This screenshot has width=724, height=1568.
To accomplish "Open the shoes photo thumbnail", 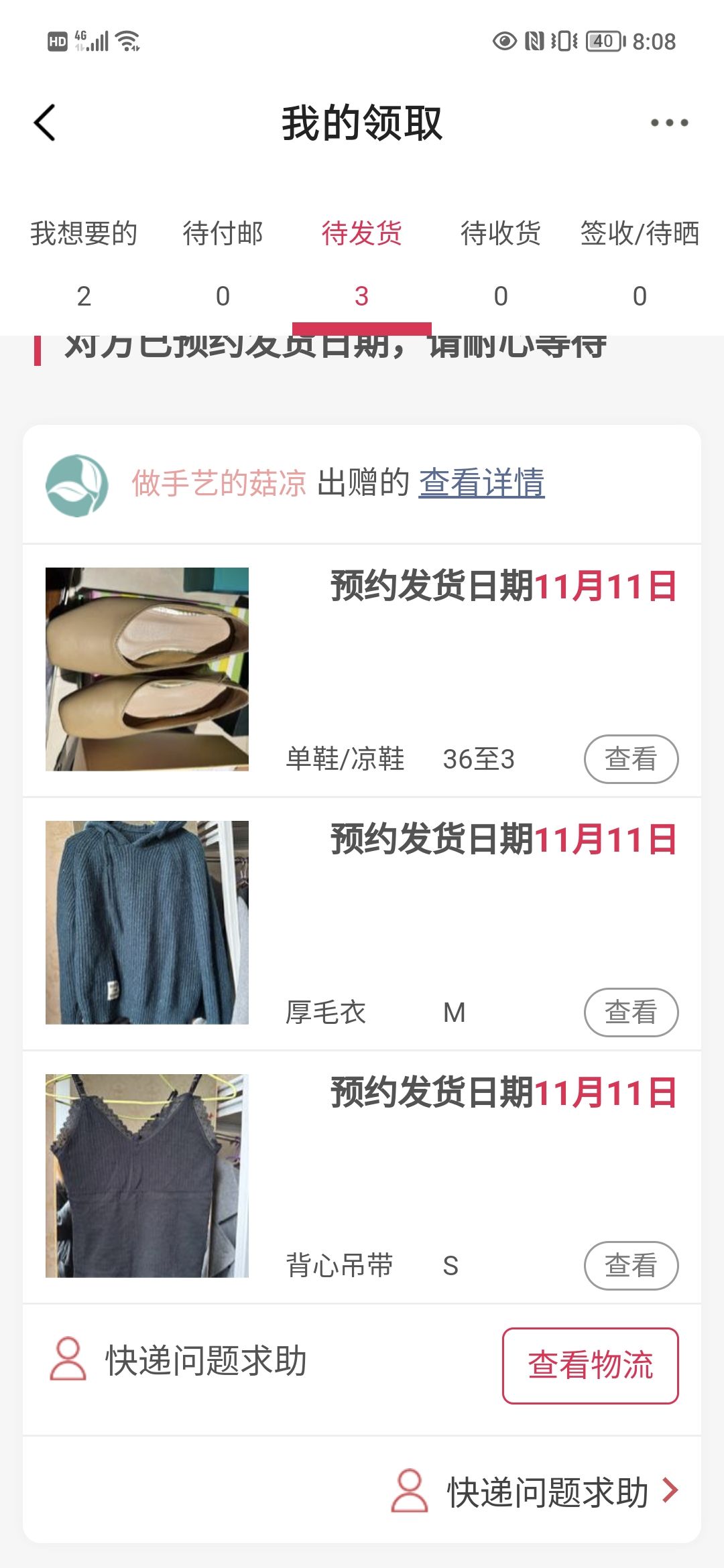I will [147, 669].
